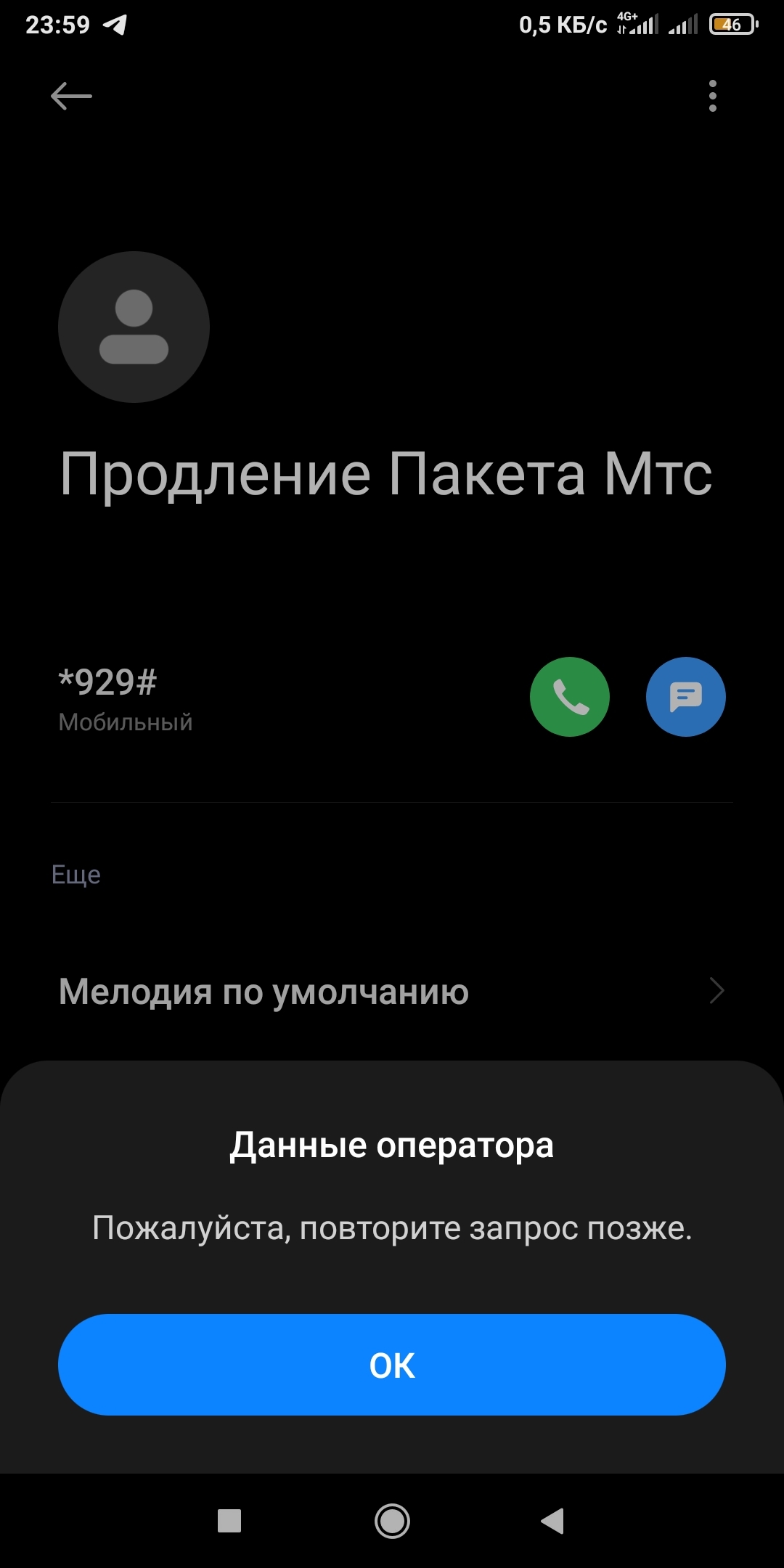The image size is (784, 1568).
Task: Tap OK to dismiss the operator message
Action: 392,1365
